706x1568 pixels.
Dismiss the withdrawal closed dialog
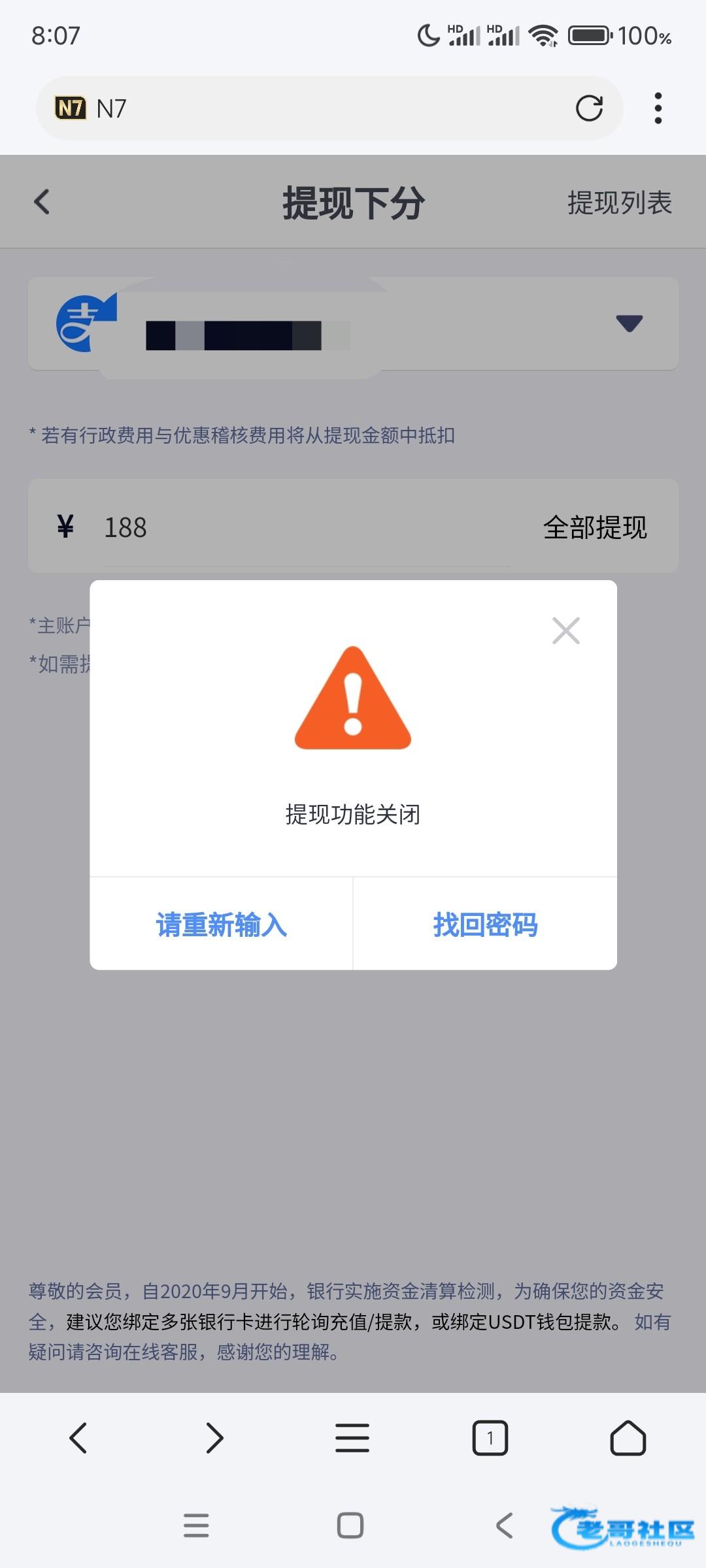pyautogui.click(x=565, y=630)
